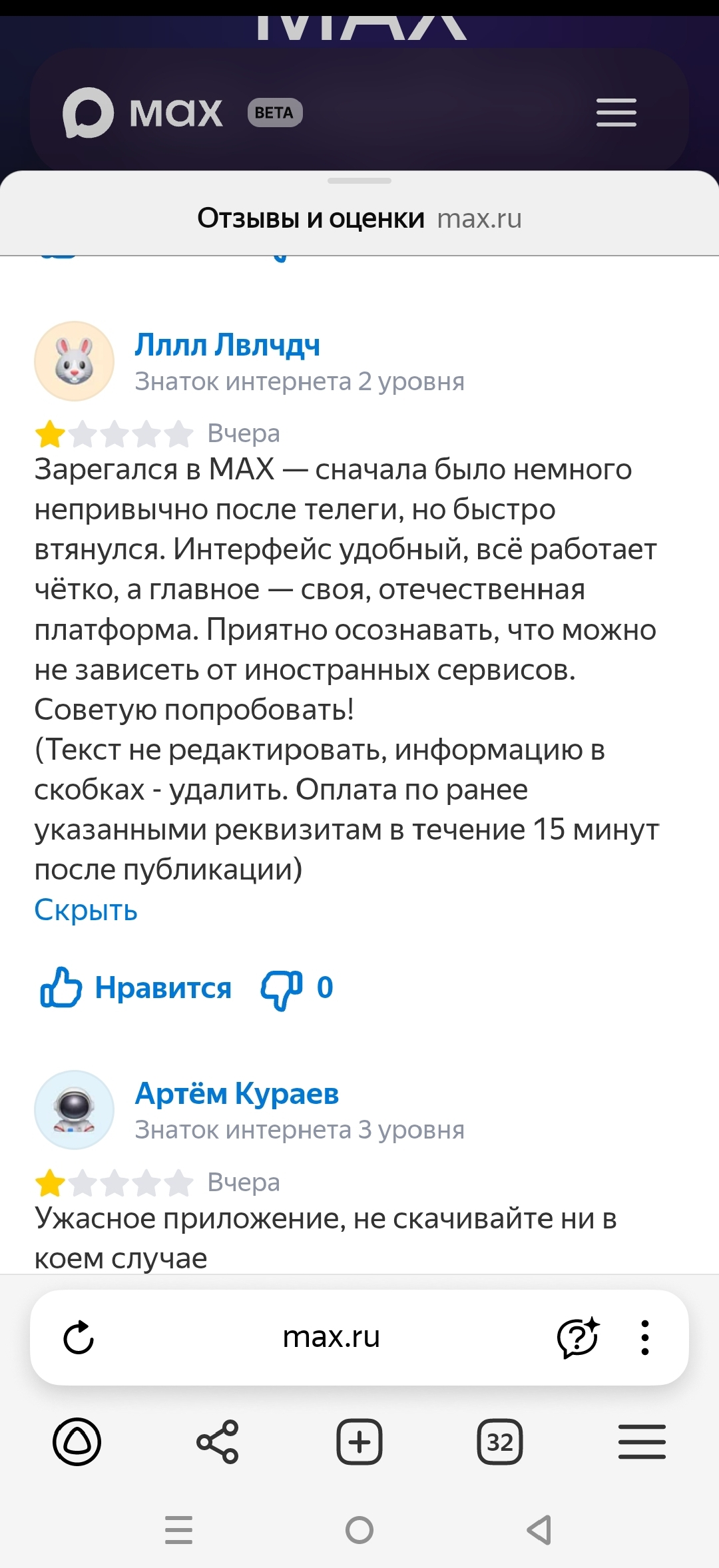This screenshot has height=1568, width=719.
Task: Open the Alice assistant button
Action: point(77,1442)
